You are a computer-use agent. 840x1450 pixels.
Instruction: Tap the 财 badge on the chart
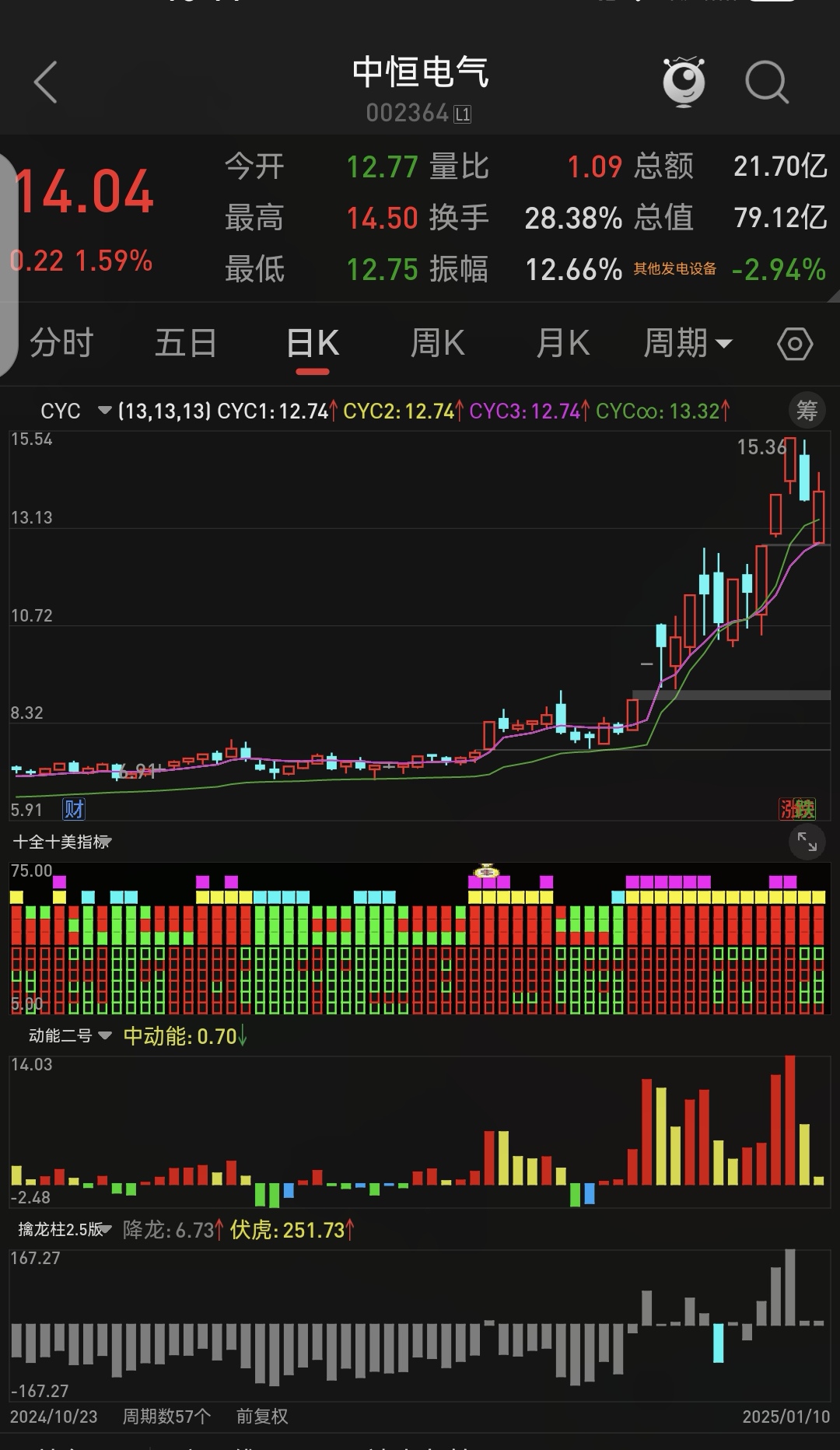pos(73,810)
